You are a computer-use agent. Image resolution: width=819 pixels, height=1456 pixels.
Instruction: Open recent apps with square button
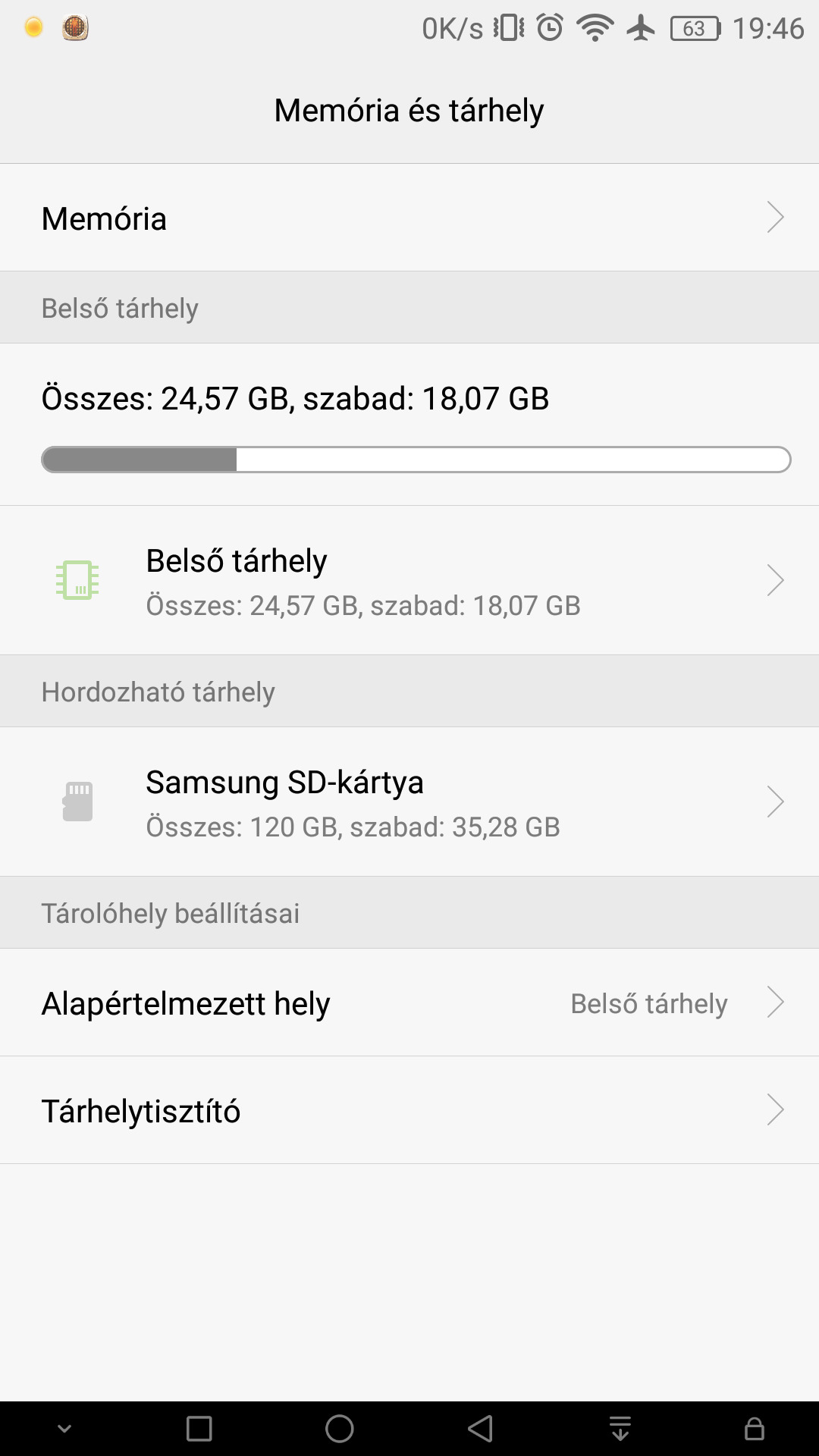click(x=199, y=1429)
